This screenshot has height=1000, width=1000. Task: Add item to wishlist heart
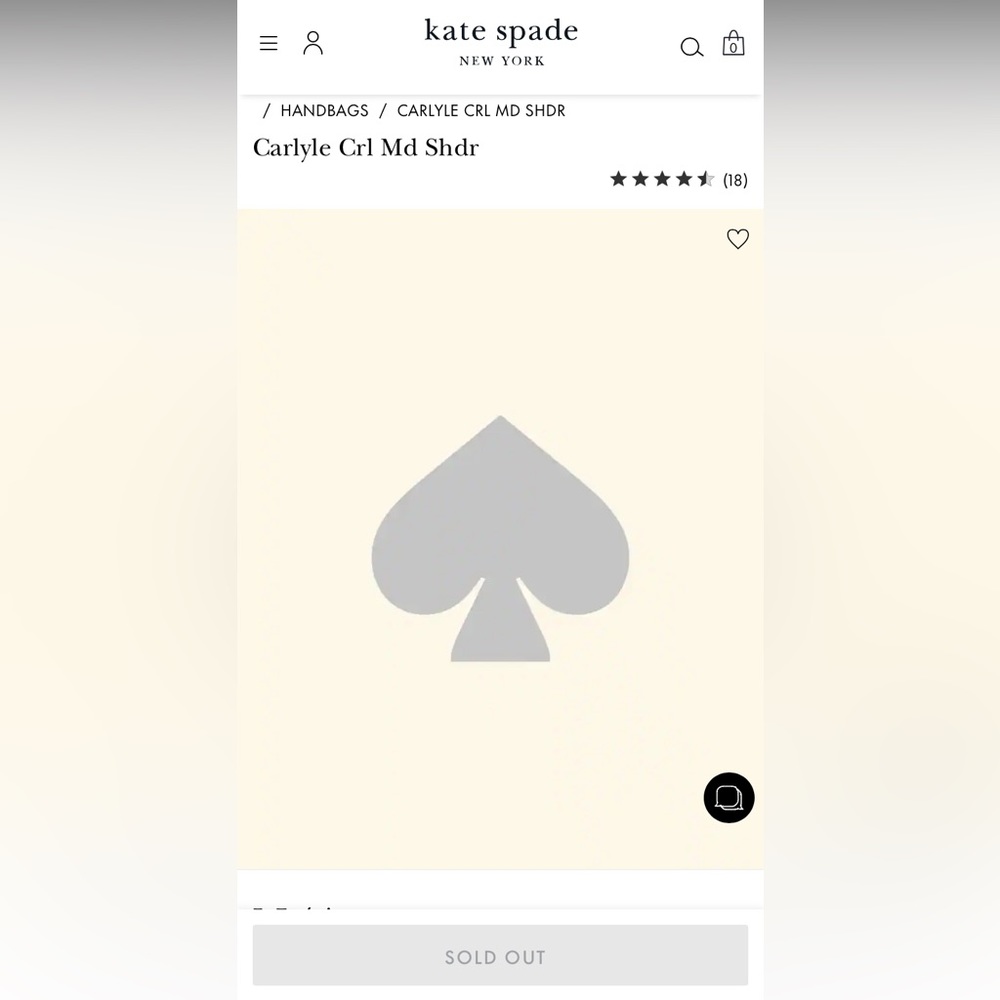[738, 239]
